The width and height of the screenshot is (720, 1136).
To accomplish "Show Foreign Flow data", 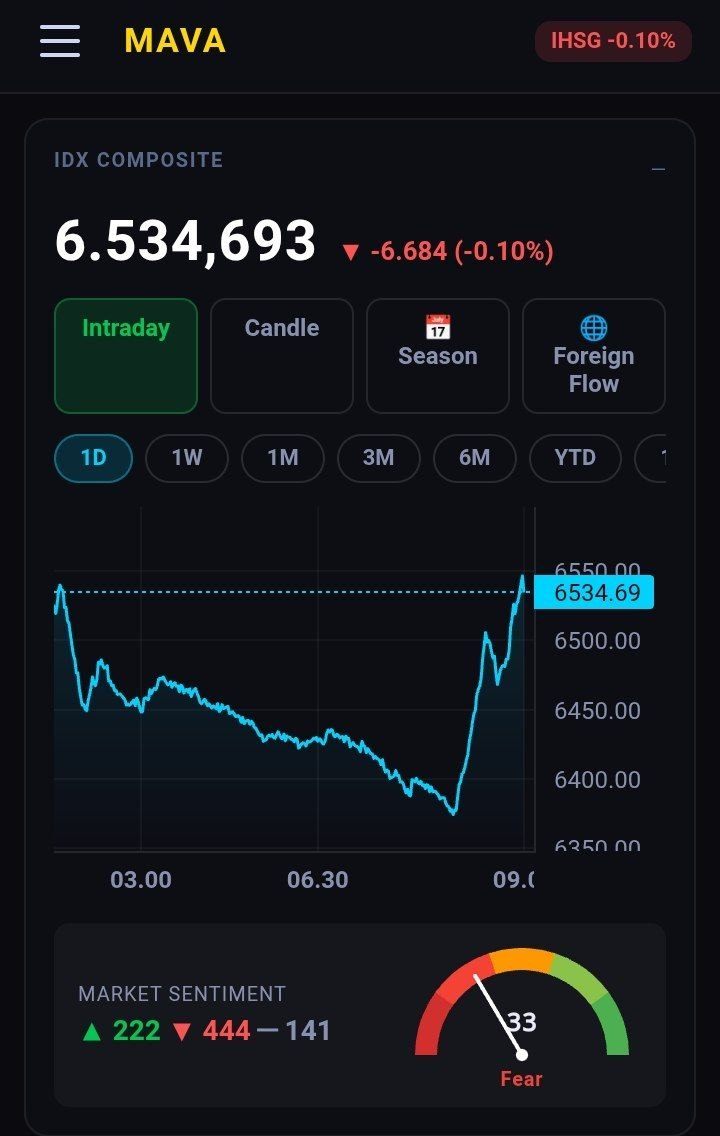I will tap(593, 356).
